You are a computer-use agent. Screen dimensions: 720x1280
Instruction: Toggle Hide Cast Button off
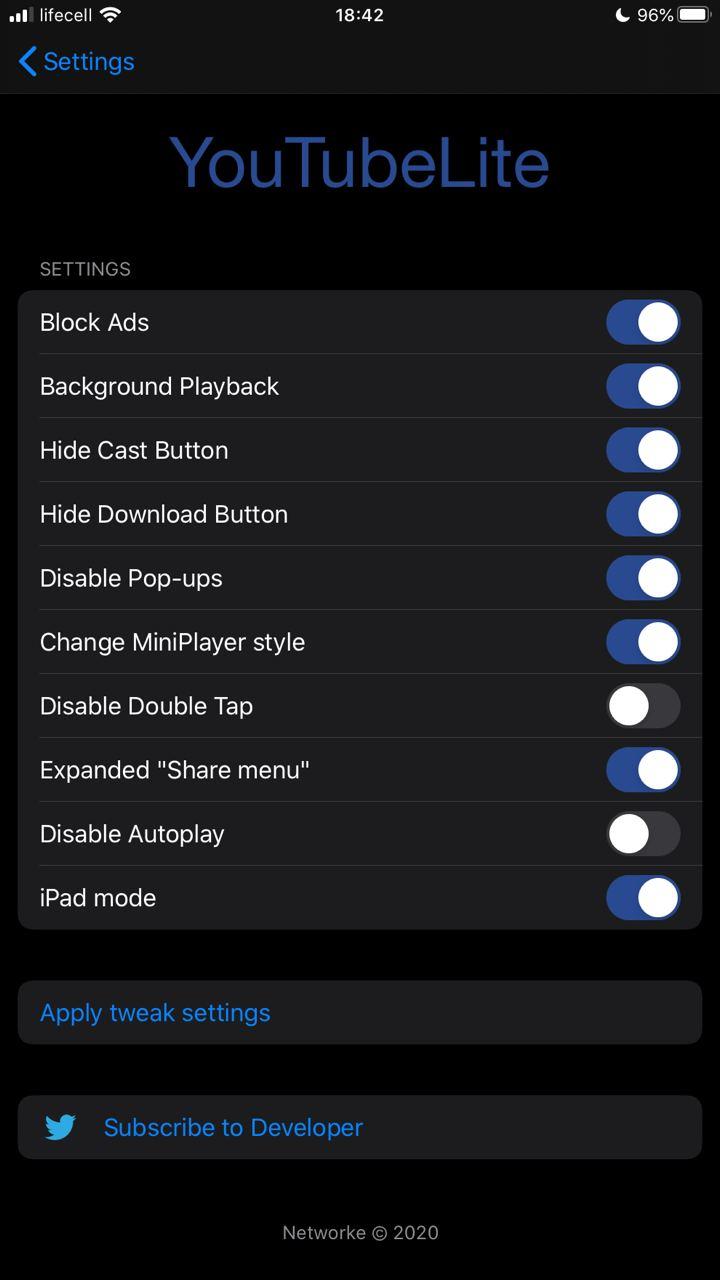(x=643, y=450)
